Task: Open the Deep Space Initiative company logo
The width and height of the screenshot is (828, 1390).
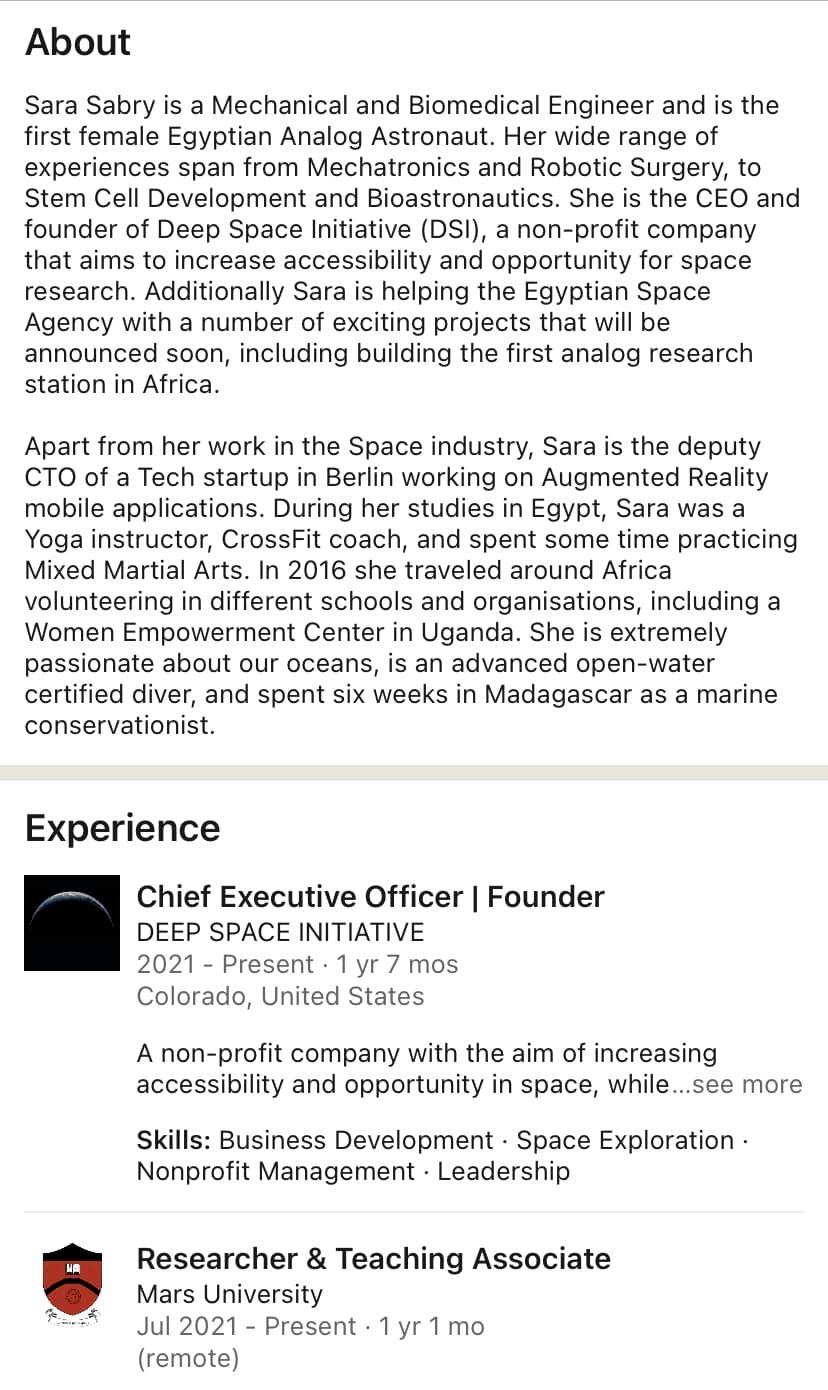Action: tap(72, 923)
